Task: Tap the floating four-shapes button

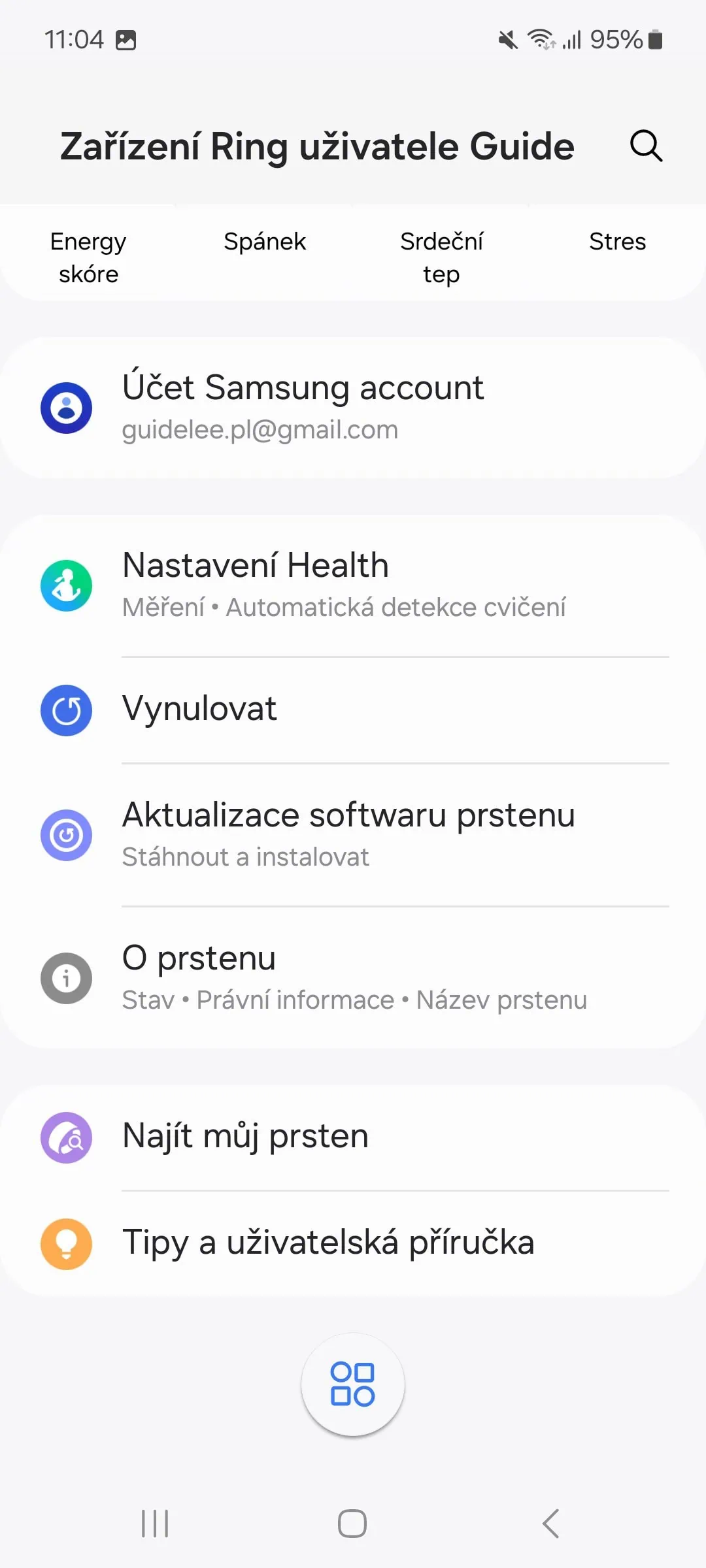Action: [353, 1384]
